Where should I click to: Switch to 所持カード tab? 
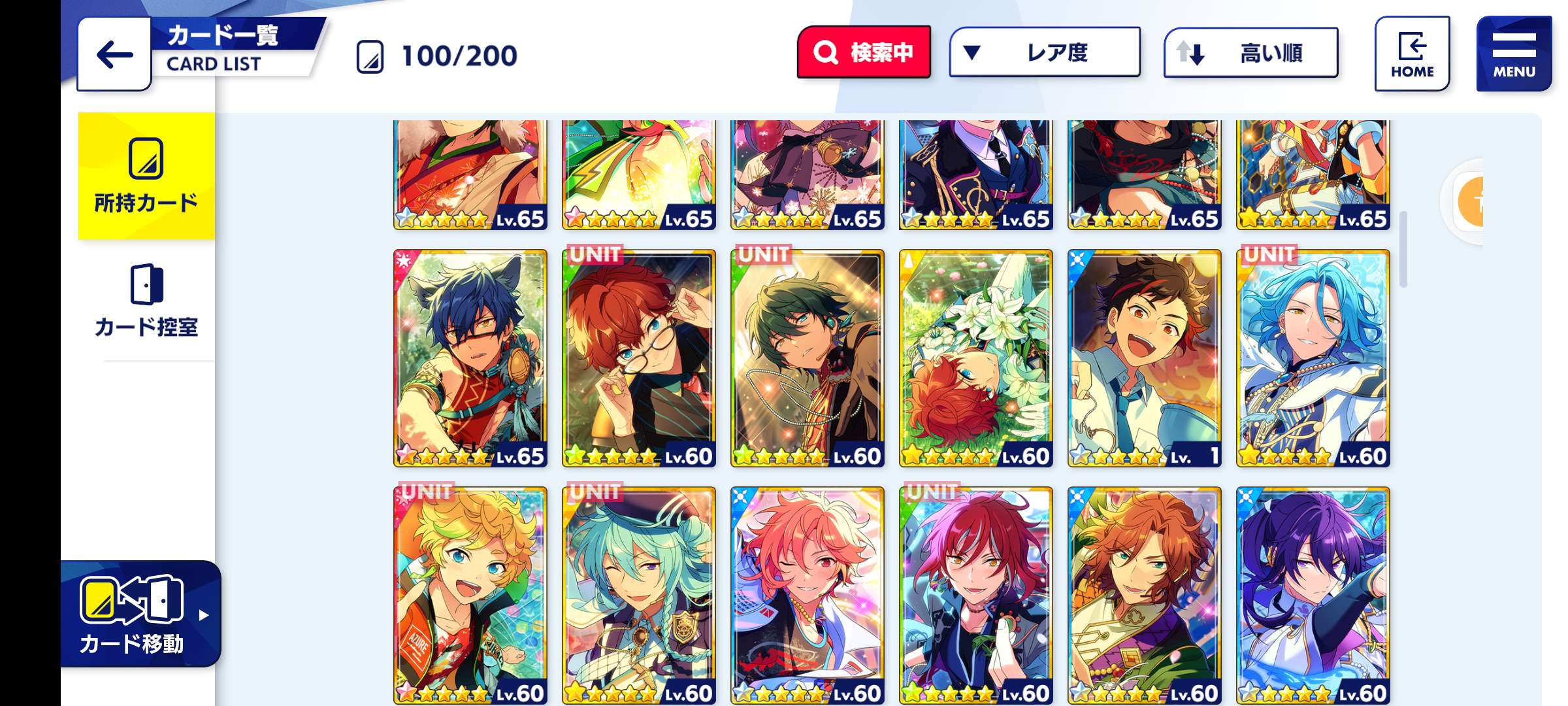click(146, 176)
